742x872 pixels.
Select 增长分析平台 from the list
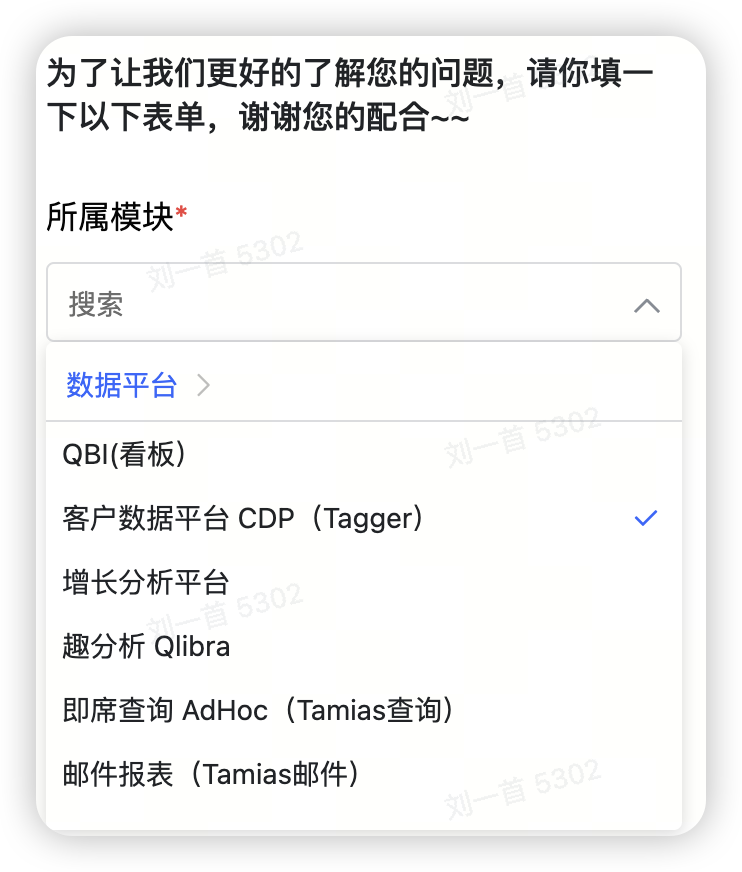[x=146, y=582]
